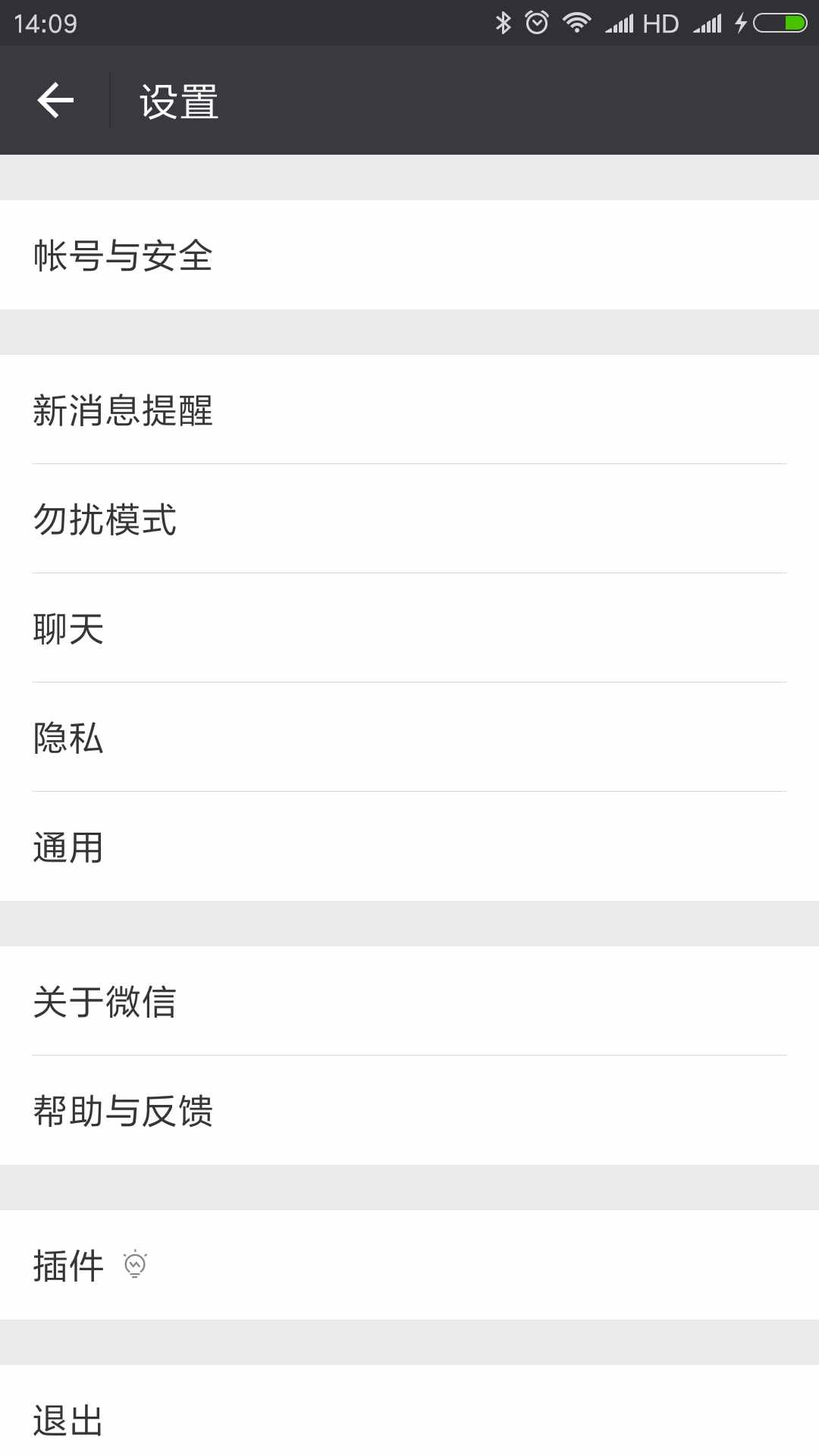Tap the alarm clock status bar icon
This screenshot has height=1456, width=819.
click(x=536, y=22)
